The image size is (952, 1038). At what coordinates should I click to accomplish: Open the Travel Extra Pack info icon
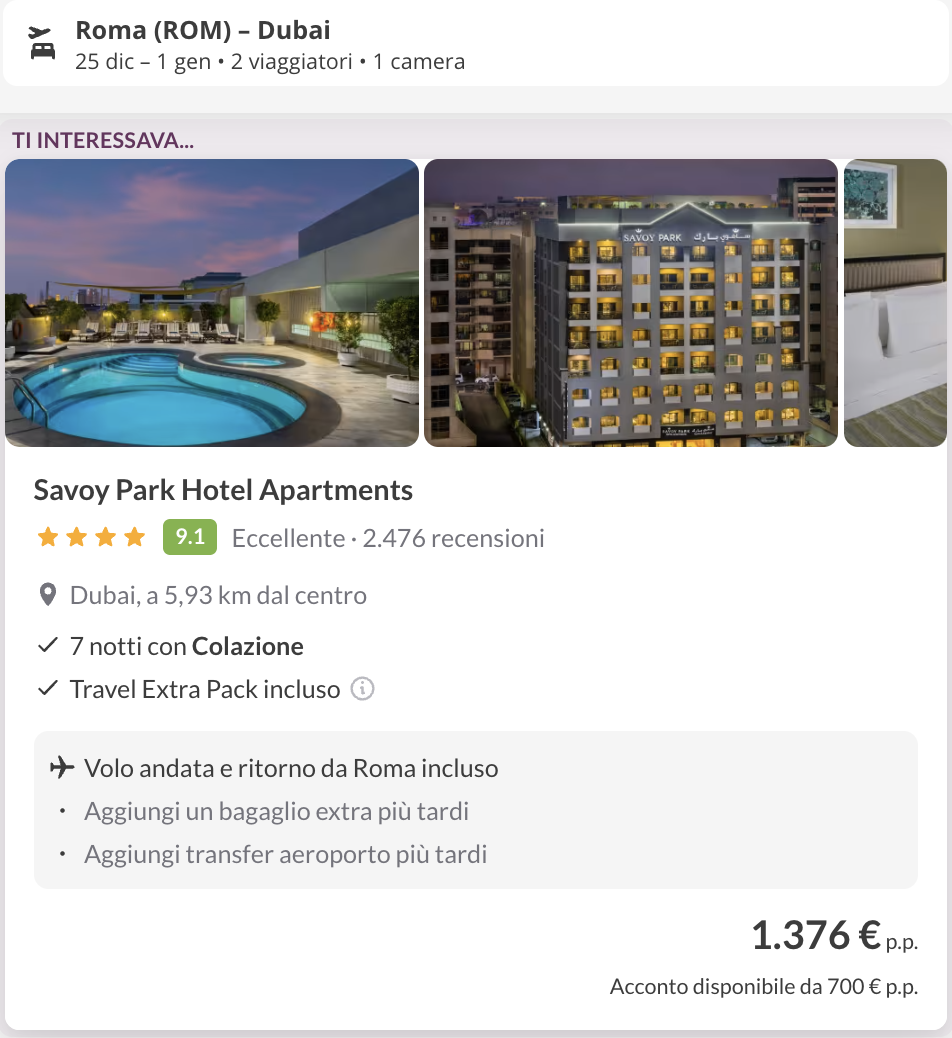(362, 689)
